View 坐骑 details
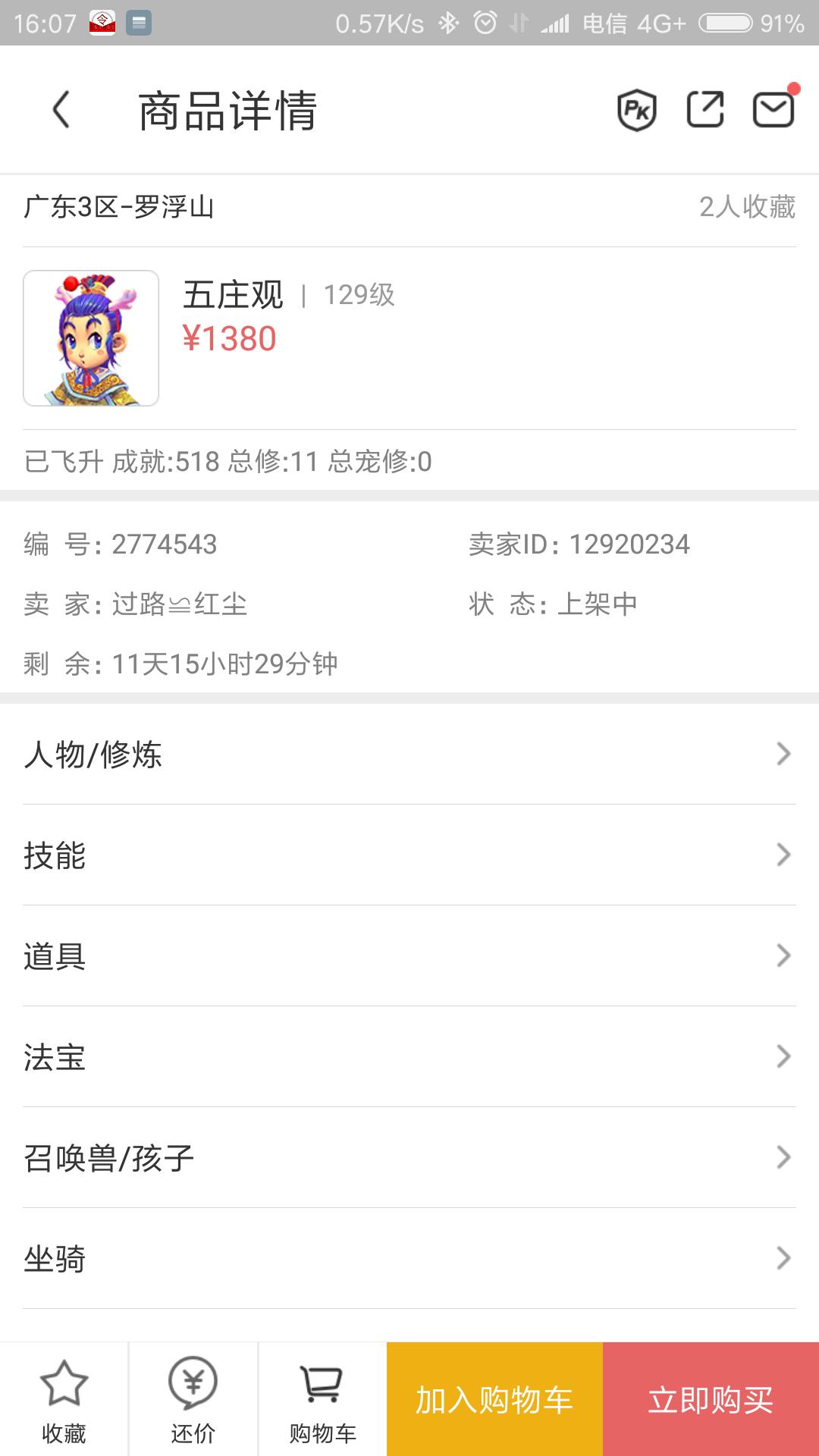This screenshot has height=1456, width=819. click(409, 1259)
